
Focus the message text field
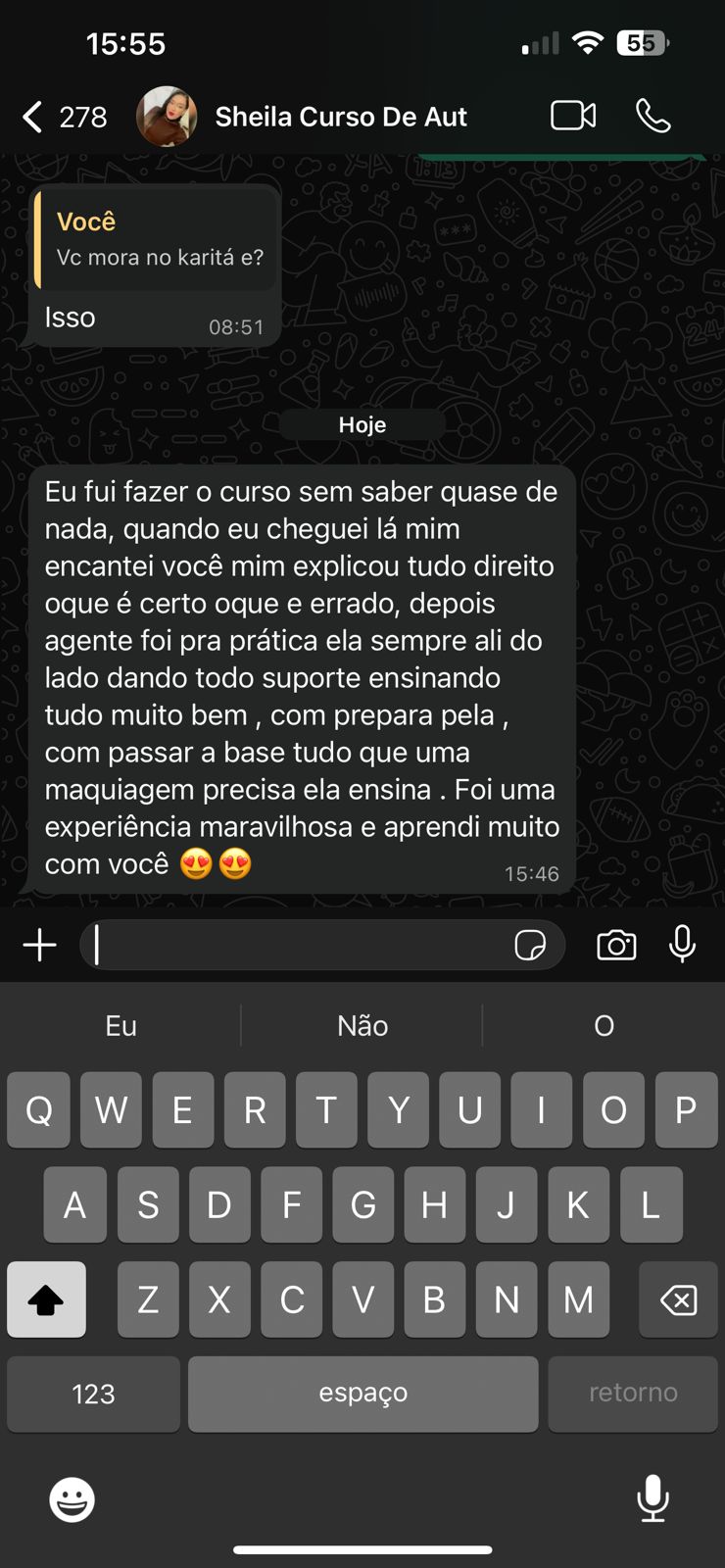(294, 946)
